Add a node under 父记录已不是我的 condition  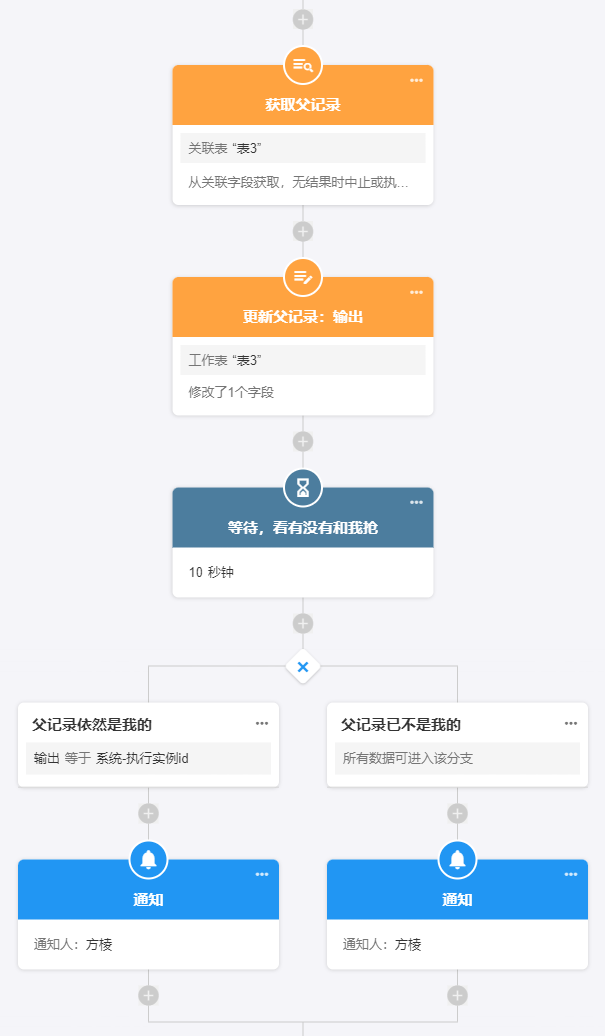(457, 813)
